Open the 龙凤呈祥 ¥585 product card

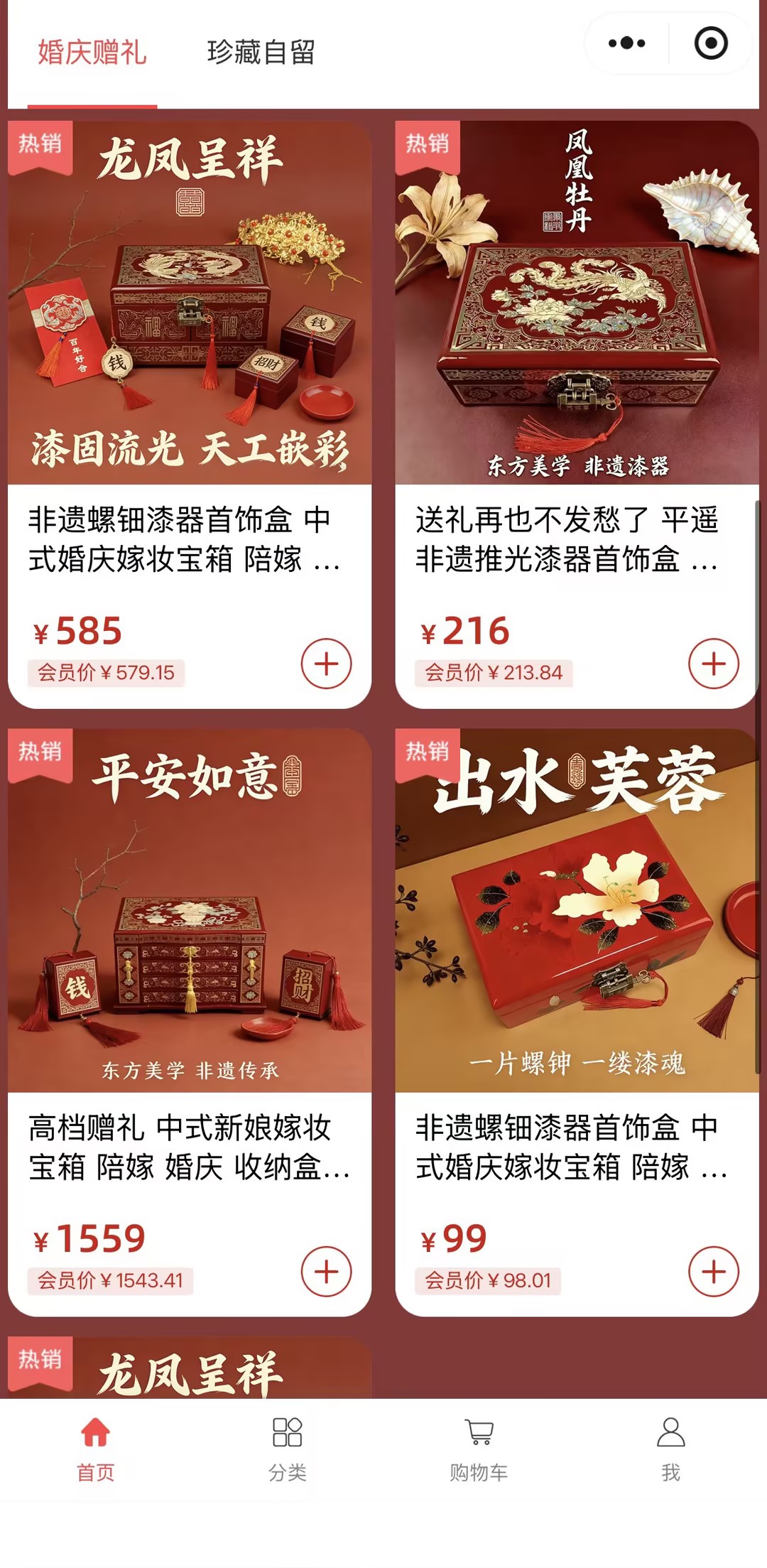click(190, 304)
